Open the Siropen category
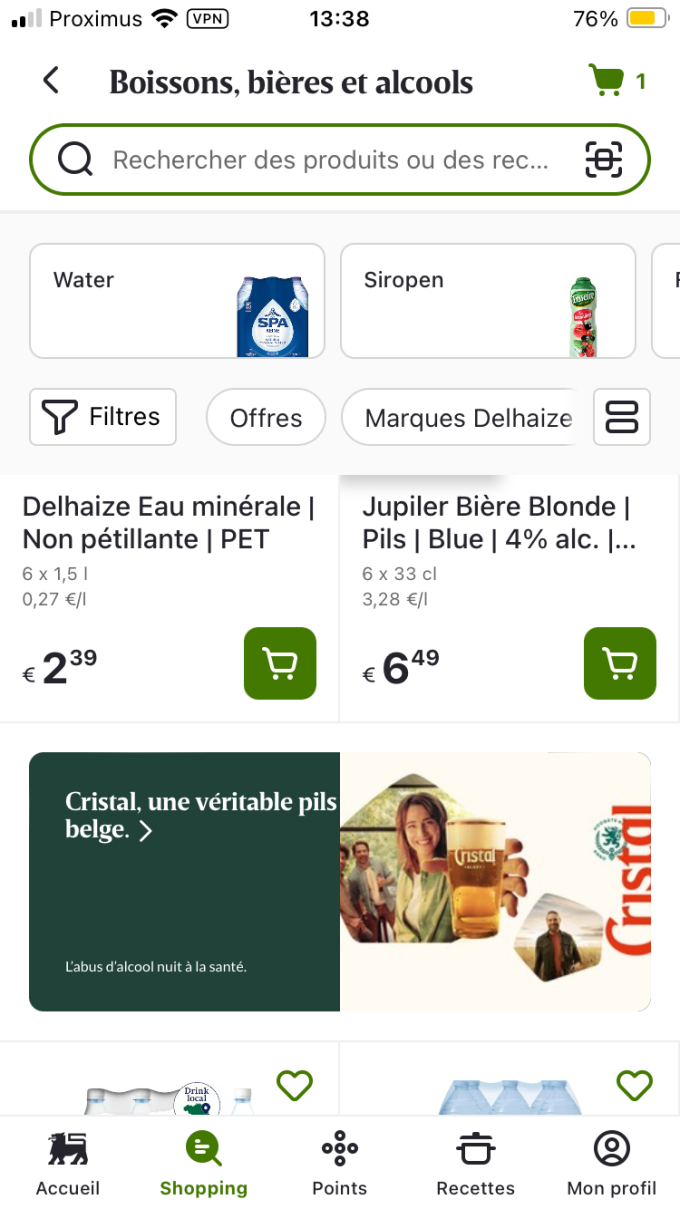This screenshot has height=1209, width=680. pos(488,301)
